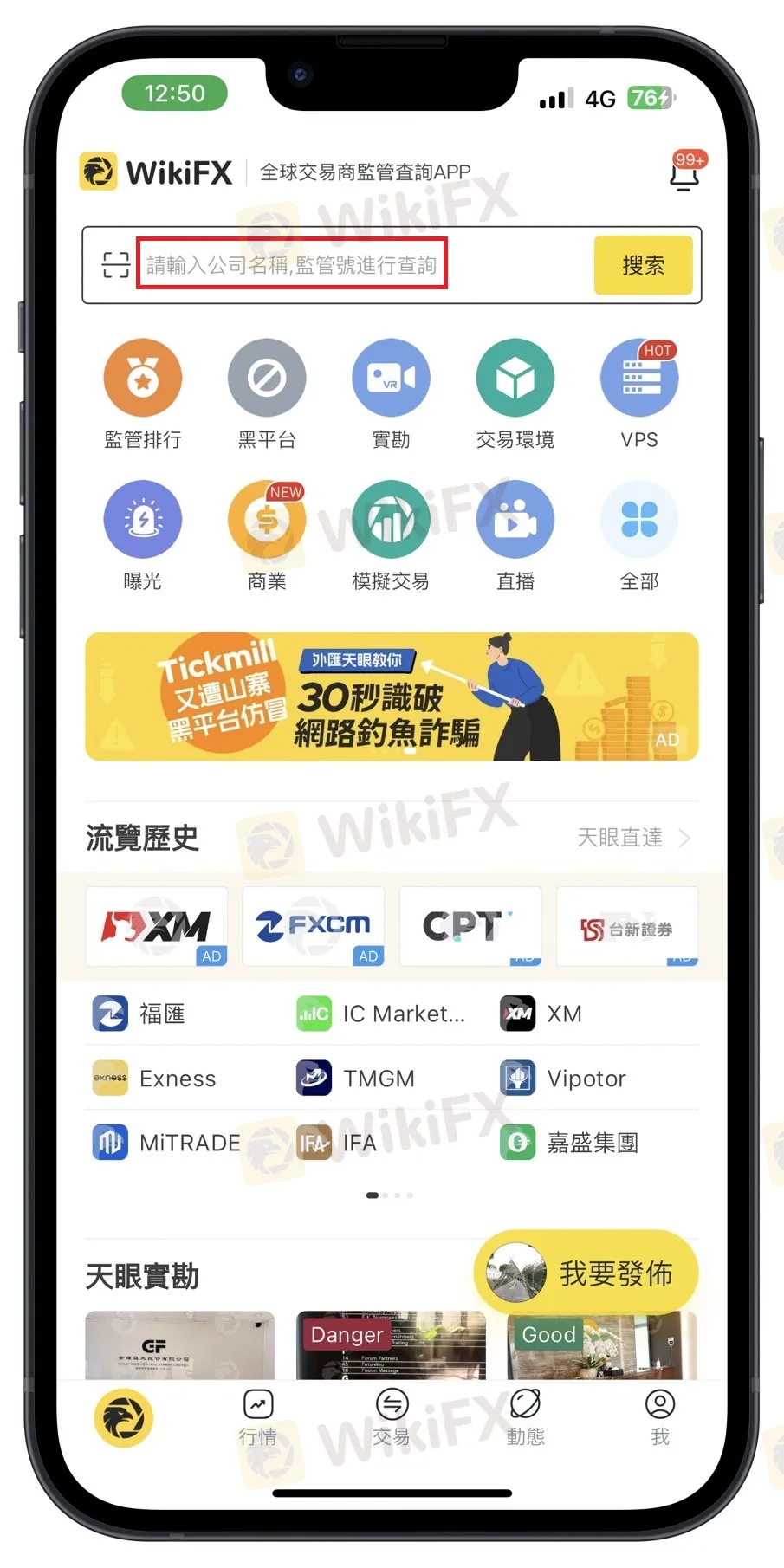Tap the company name search field

tap(292, 264)
